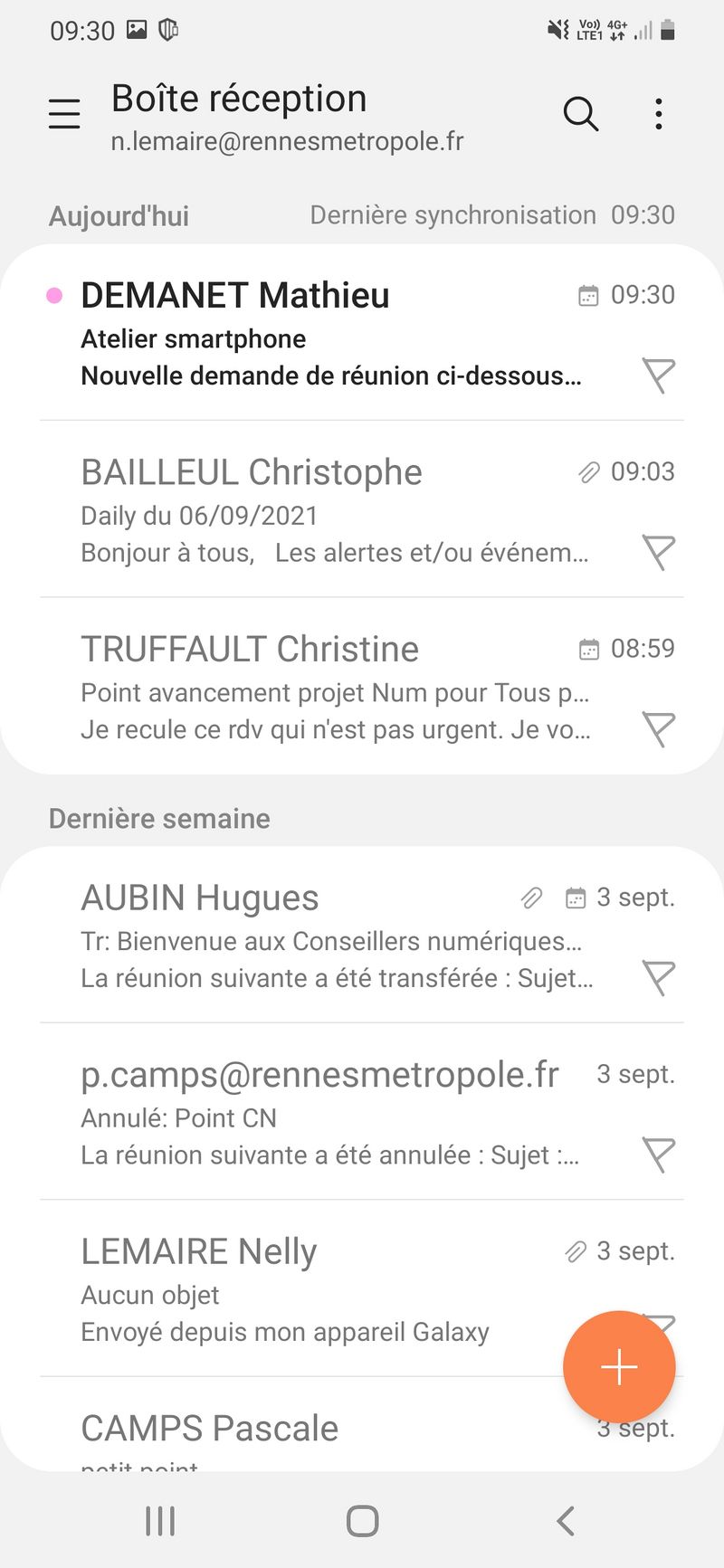The width and height of the screenshot is (724, 1568).
Task: Compose a new email
Action: [x=619, y=1366]
